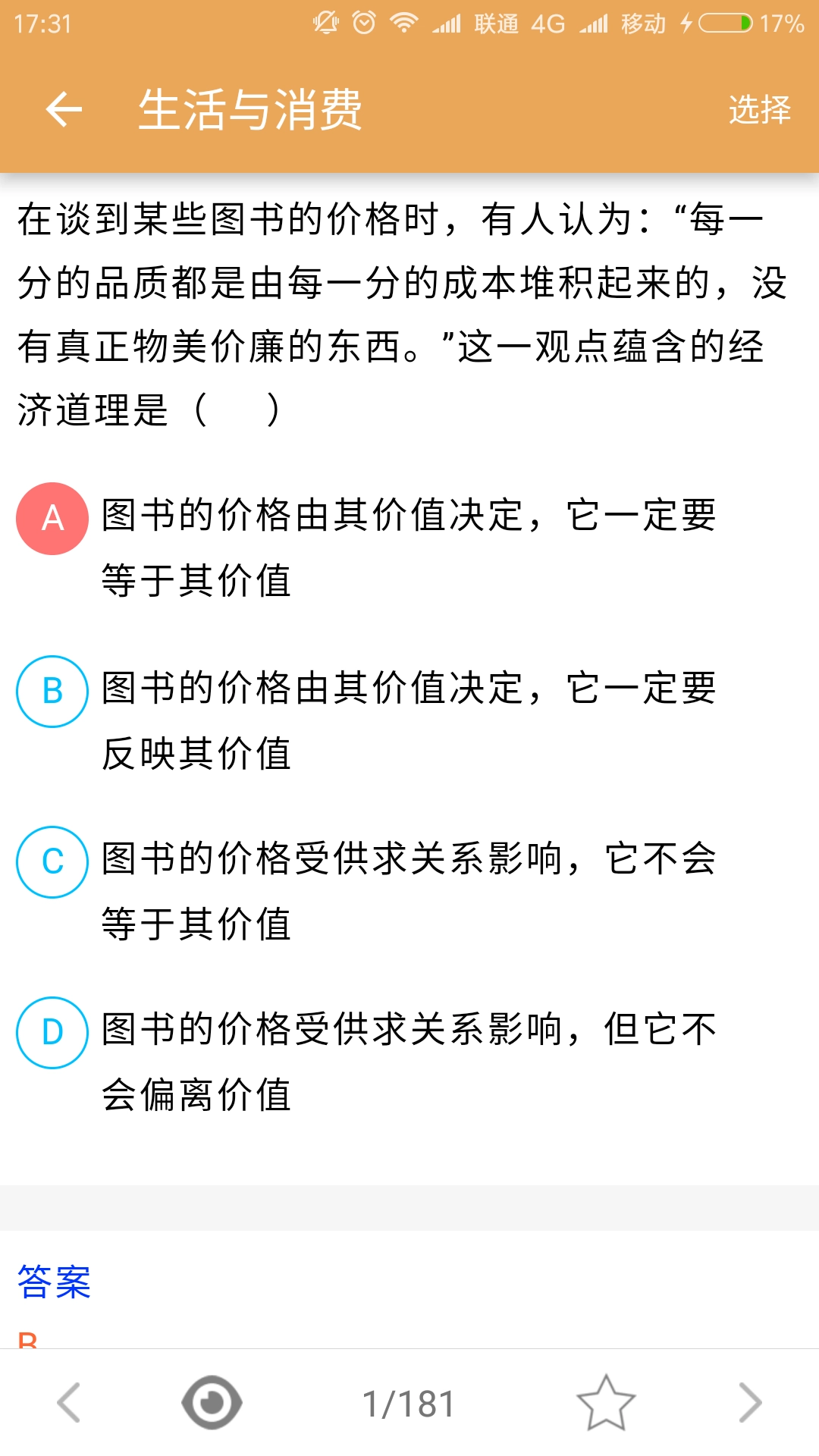Tap the 4G network indicator
This screenshot has width=819, height=1456.
548,23
